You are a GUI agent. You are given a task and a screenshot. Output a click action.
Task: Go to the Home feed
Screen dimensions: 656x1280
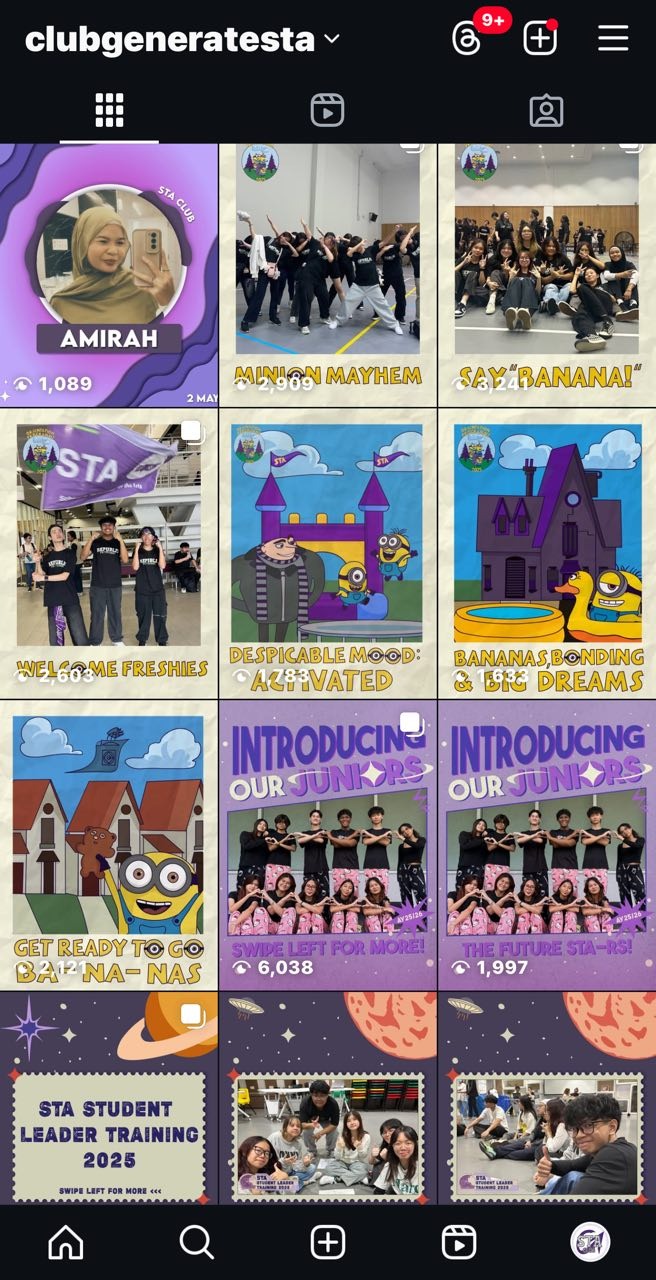pos(66,1242)
